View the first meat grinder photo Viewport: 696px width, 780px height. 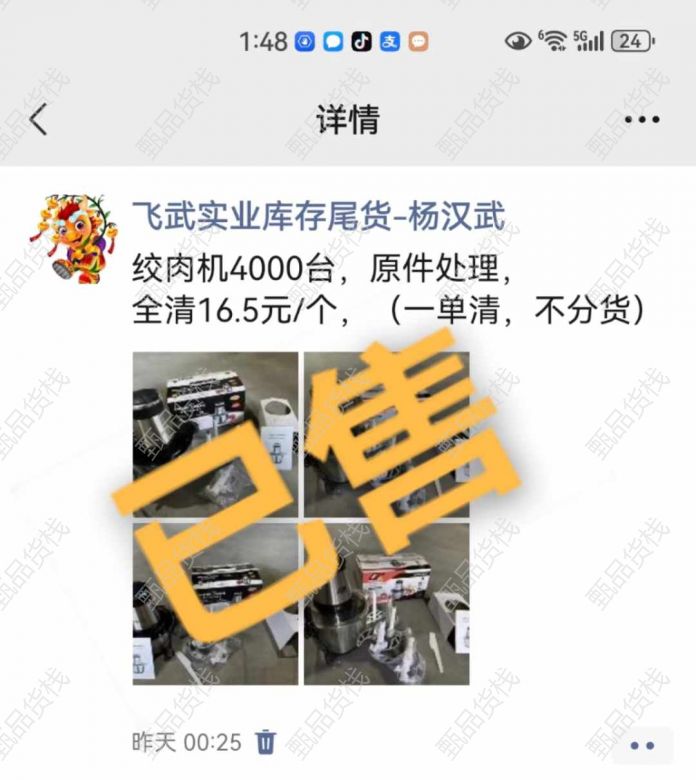215,433
